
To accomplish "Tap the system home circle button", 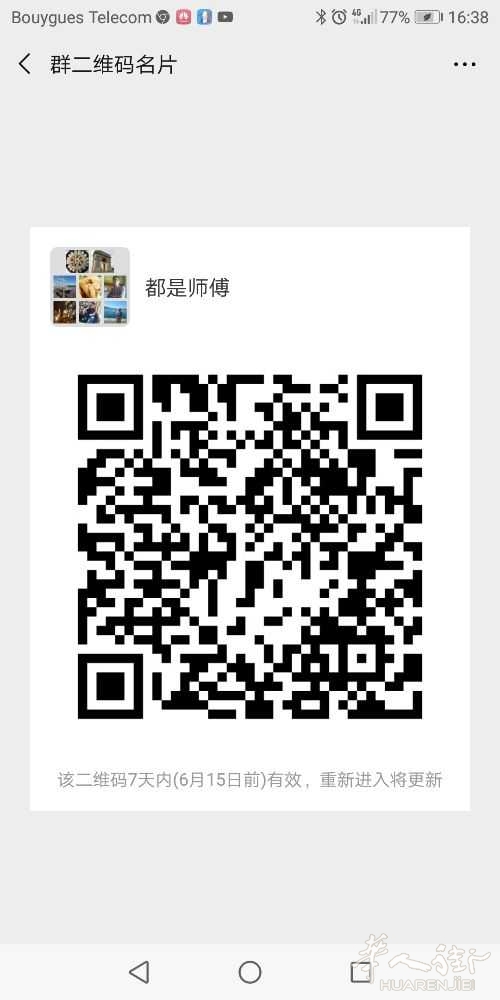I will [250, 972].
